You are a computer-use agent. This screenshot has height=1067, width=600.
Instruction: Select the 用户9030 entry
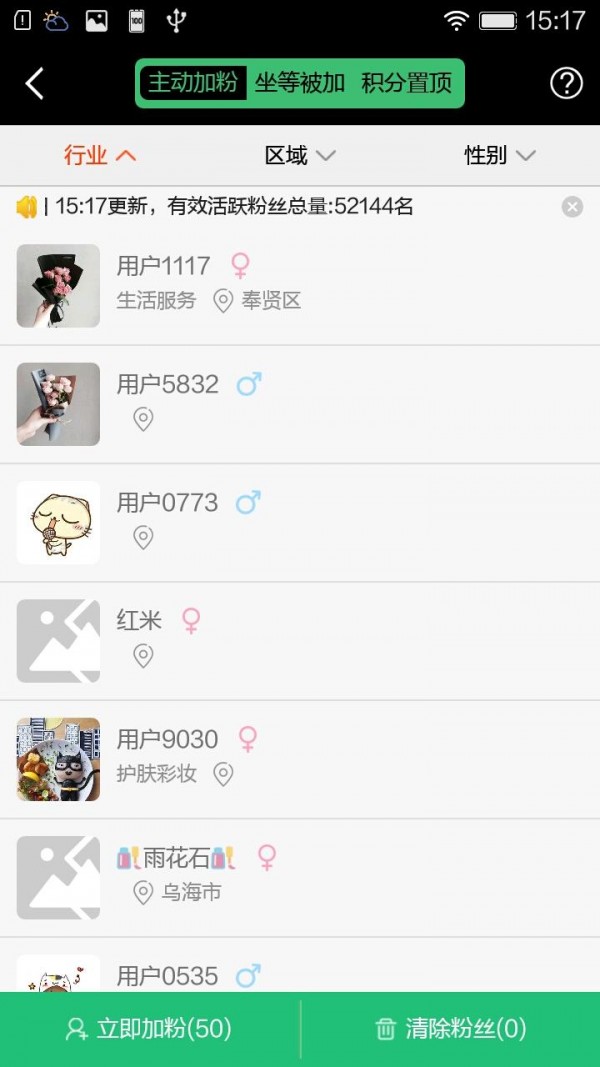point(300,758)
